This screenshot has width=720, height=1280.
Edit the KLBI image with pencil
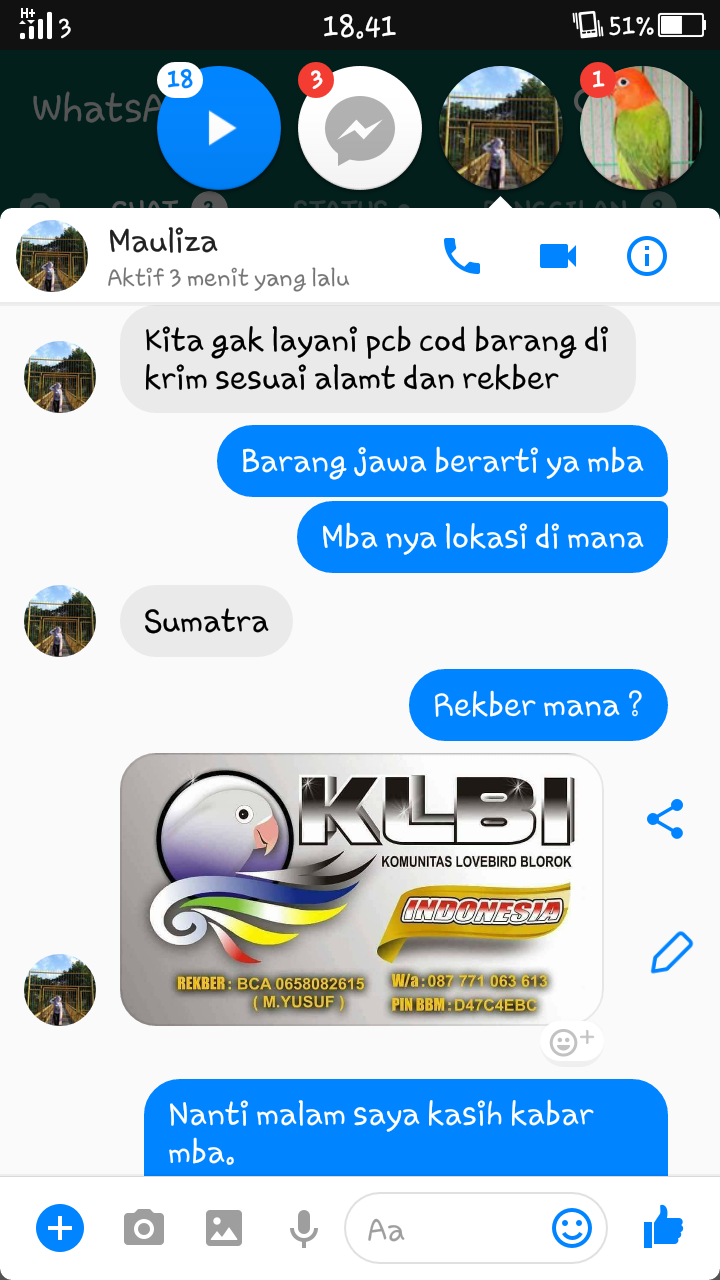670,953
